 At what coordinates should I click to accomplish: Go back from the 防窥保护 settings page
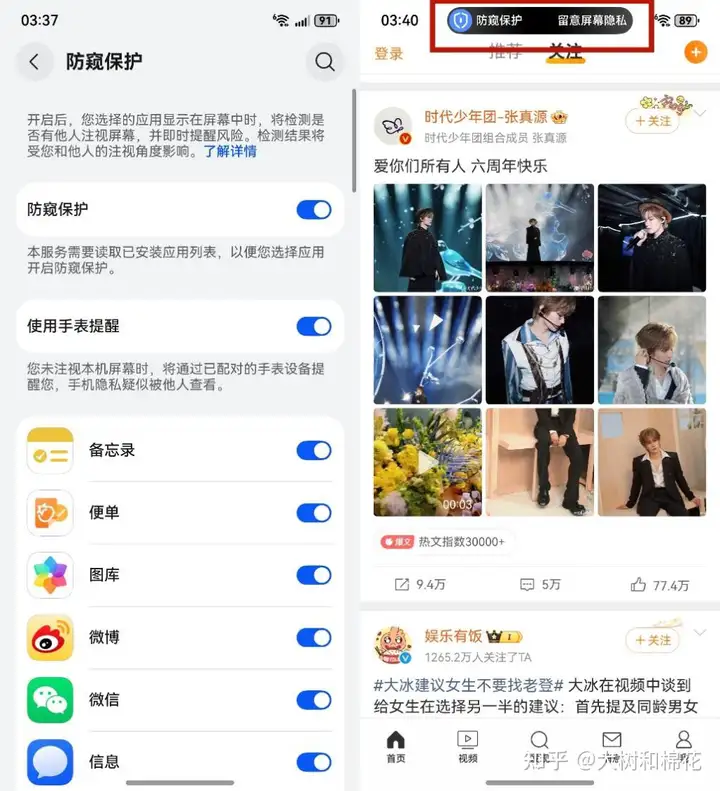tap(34, 62)
